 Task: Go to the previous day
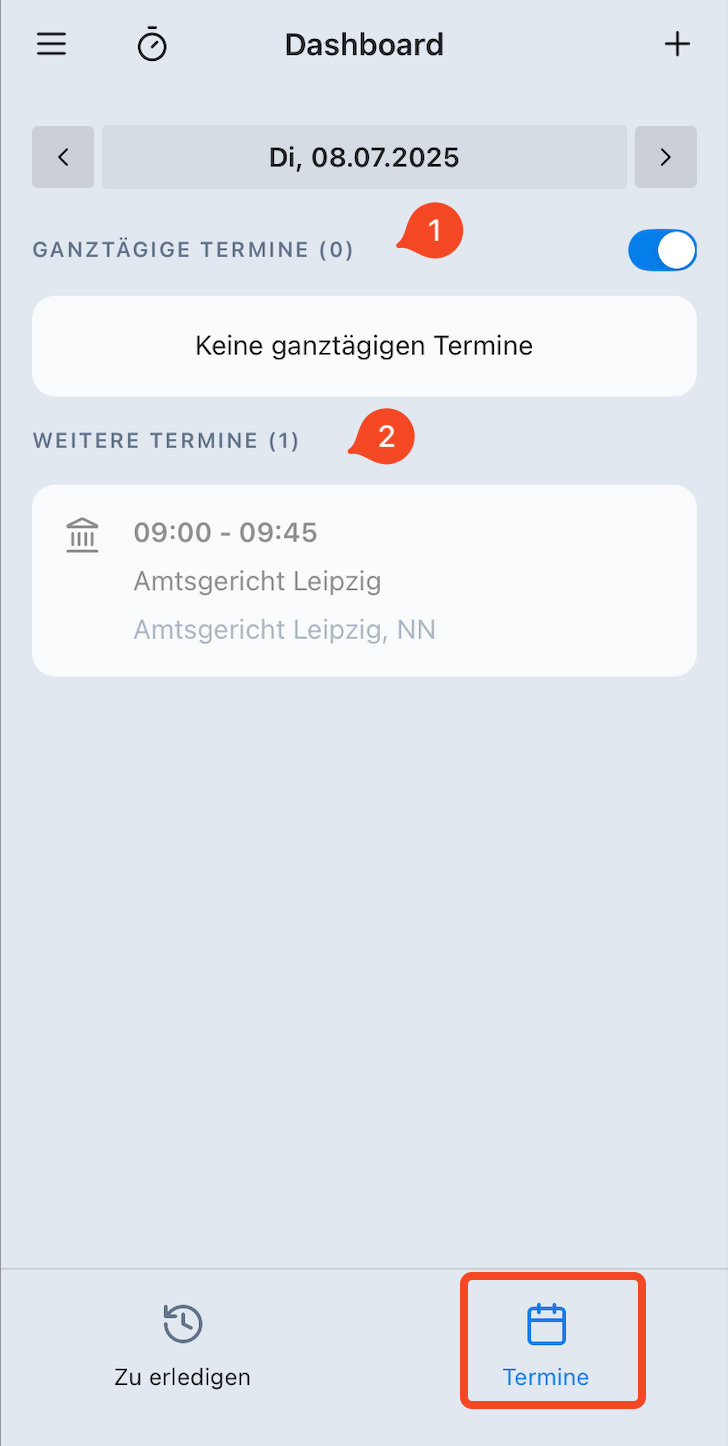[x=63, y=157]
